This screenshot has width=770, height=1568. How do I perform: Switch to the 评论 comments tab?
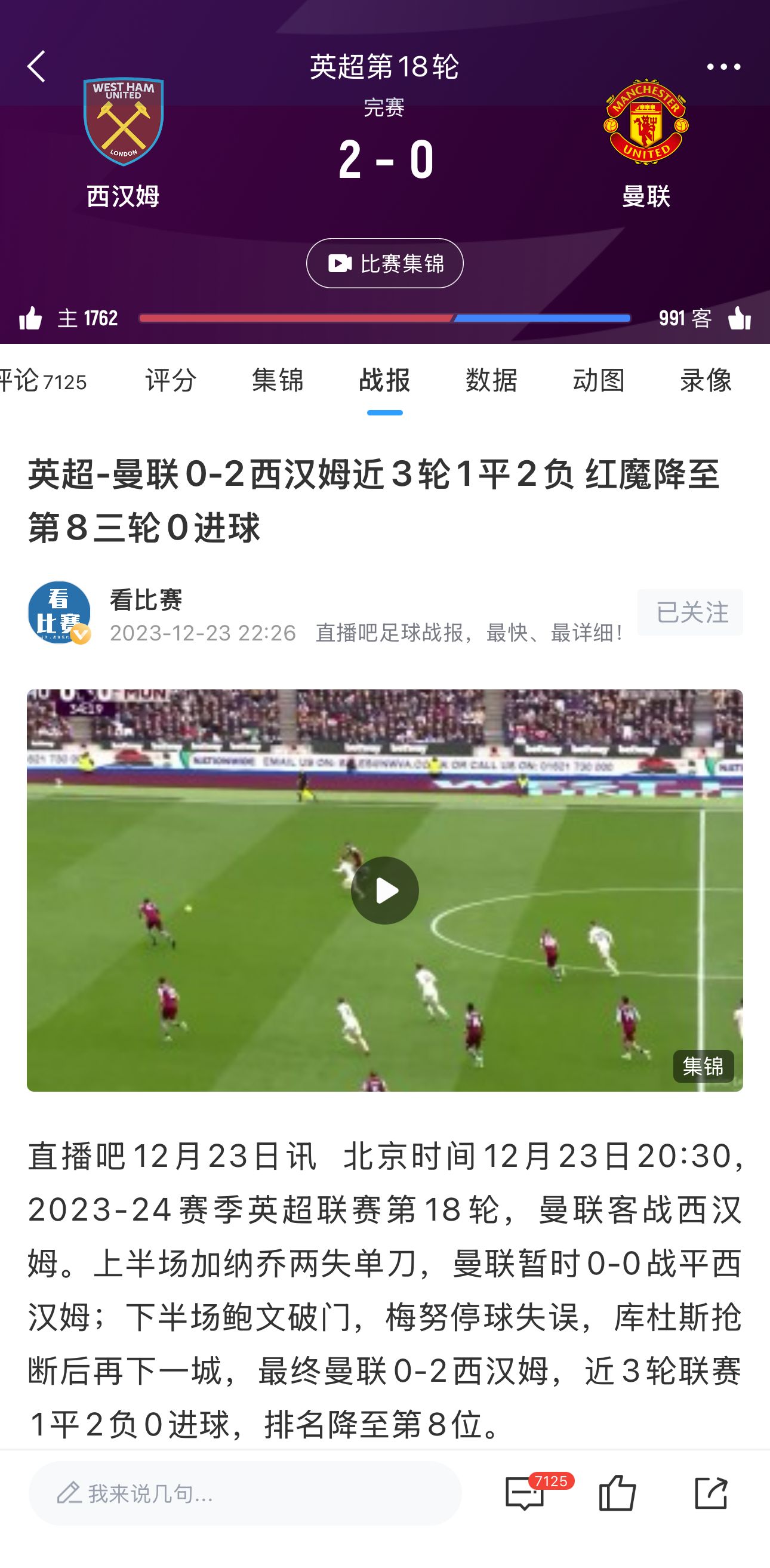[x=42, y=381]
